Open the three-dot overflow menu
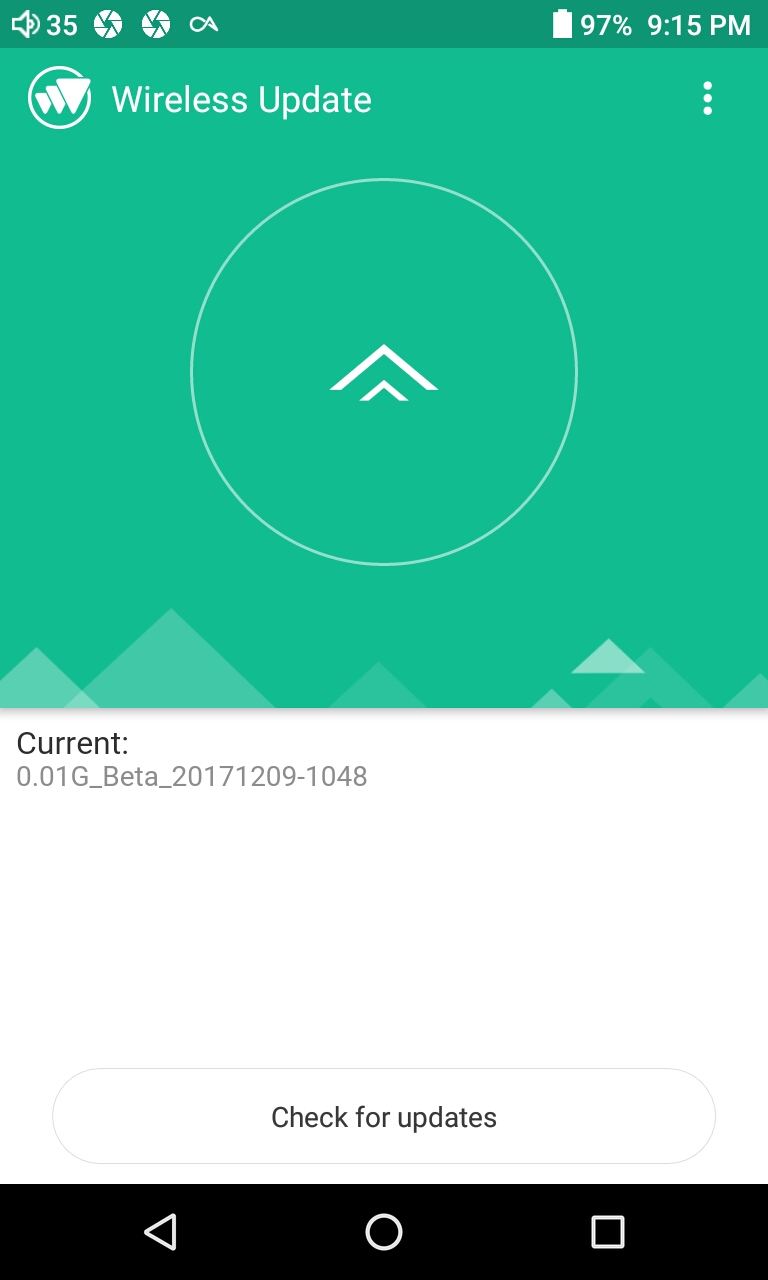This screenshot has width=768, height=1280. [x=708, y=99]
